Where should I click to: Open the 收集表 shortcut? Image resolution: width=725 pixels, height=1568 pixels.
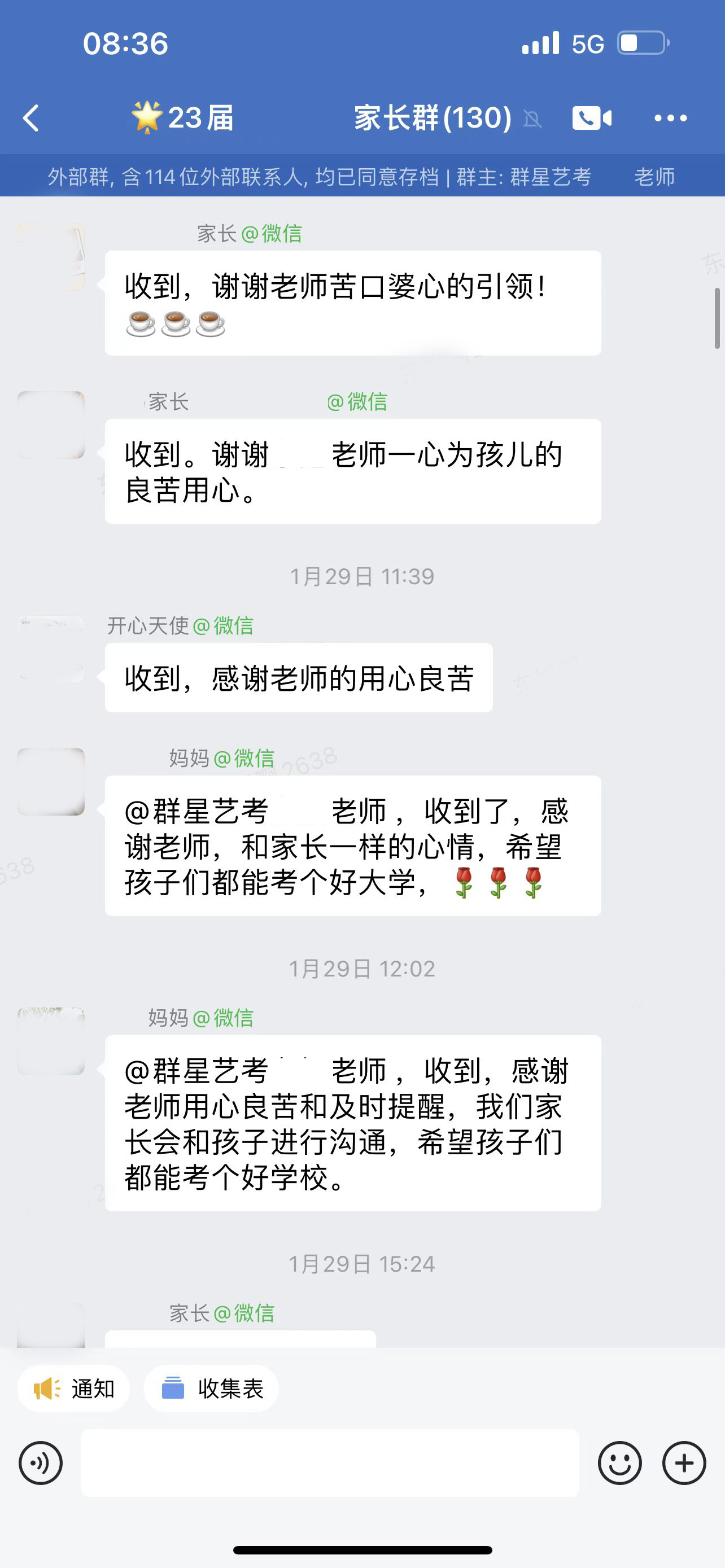pyautogui.click(x=211, y=1389)
